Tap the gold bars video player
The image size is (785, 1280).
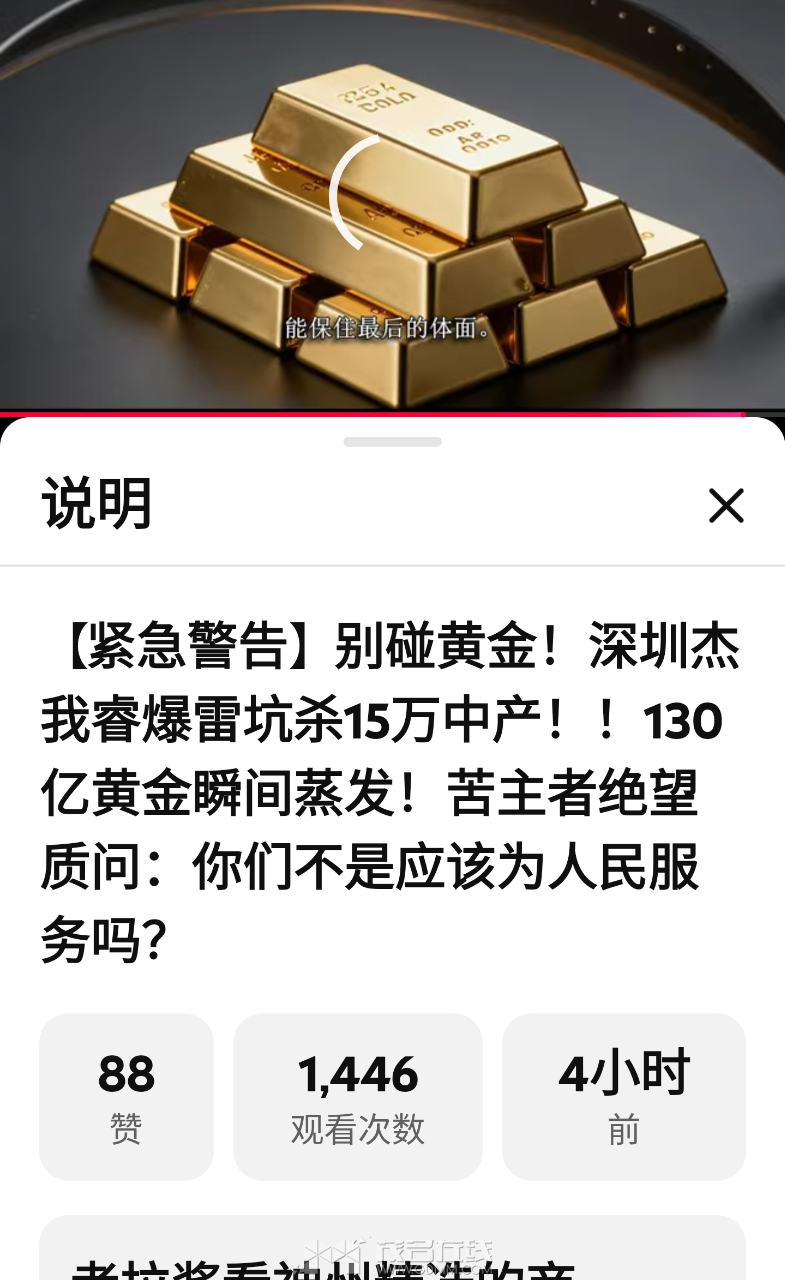coord(392,200)
